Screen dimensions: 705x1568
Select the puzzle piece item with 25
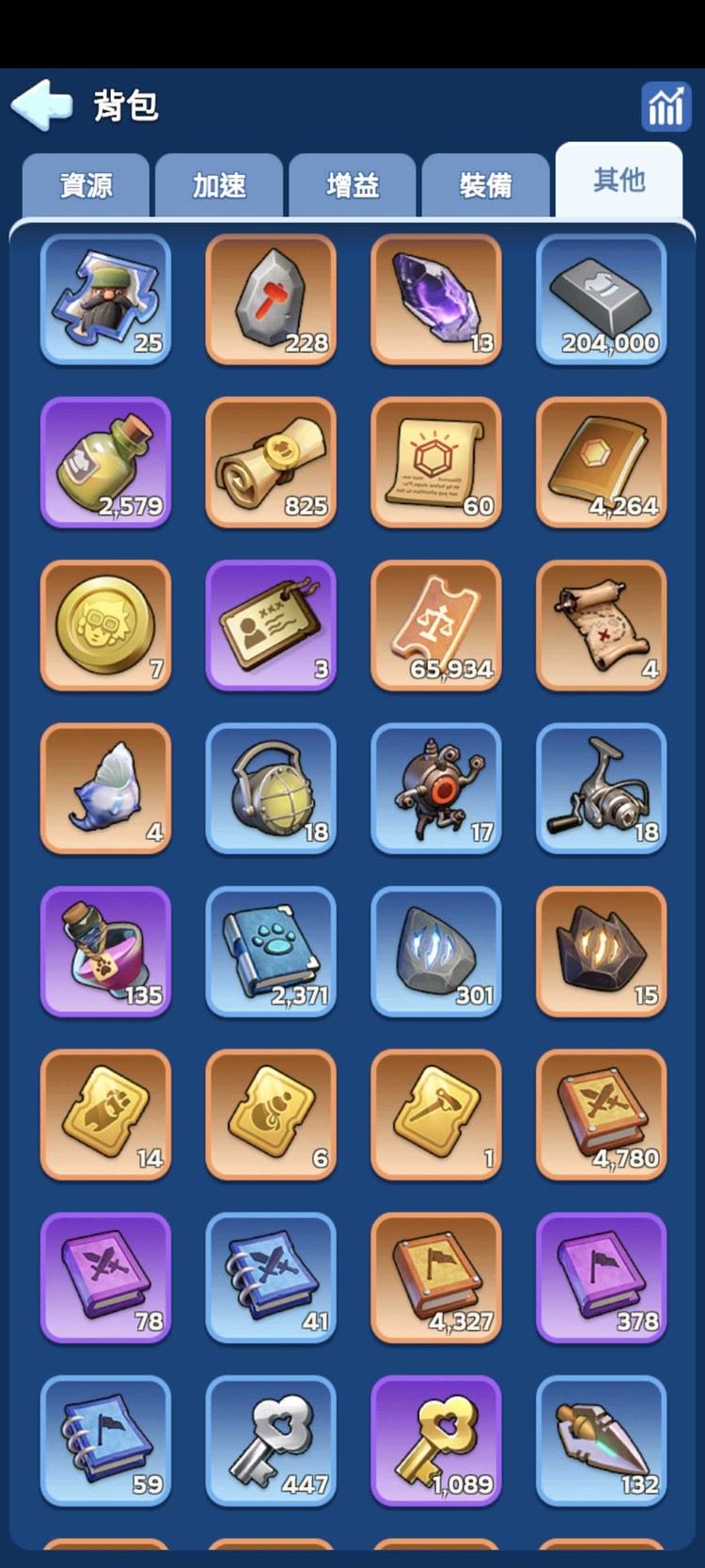(x=105, y=299)
